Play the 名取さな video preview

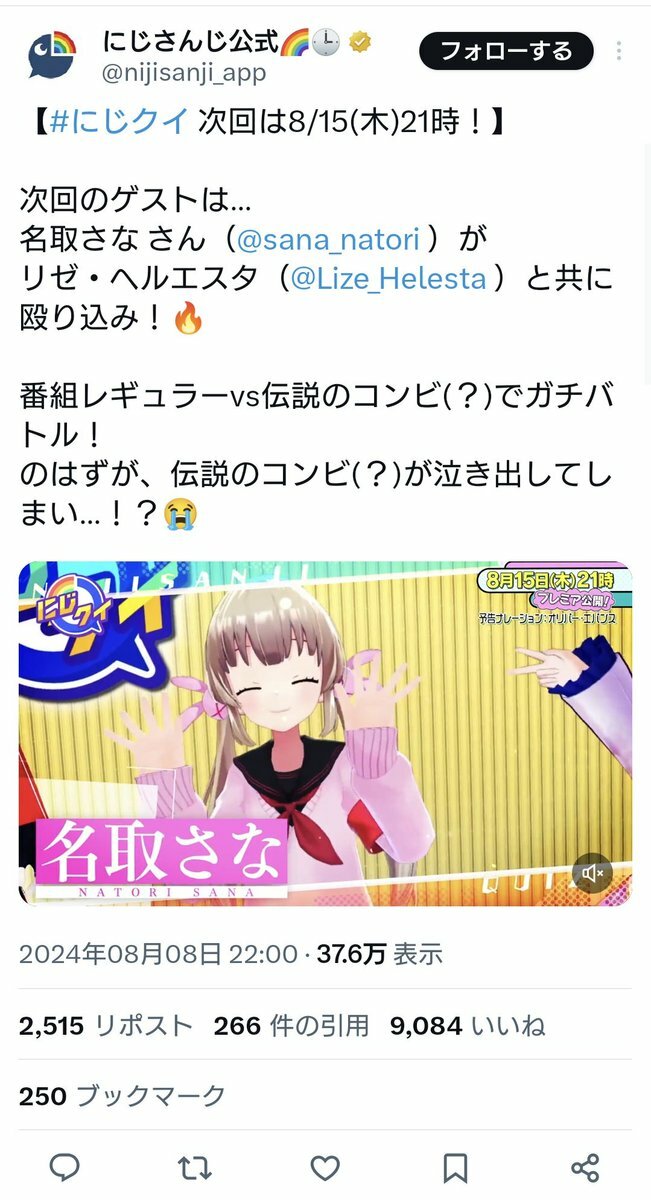[325, 733]
